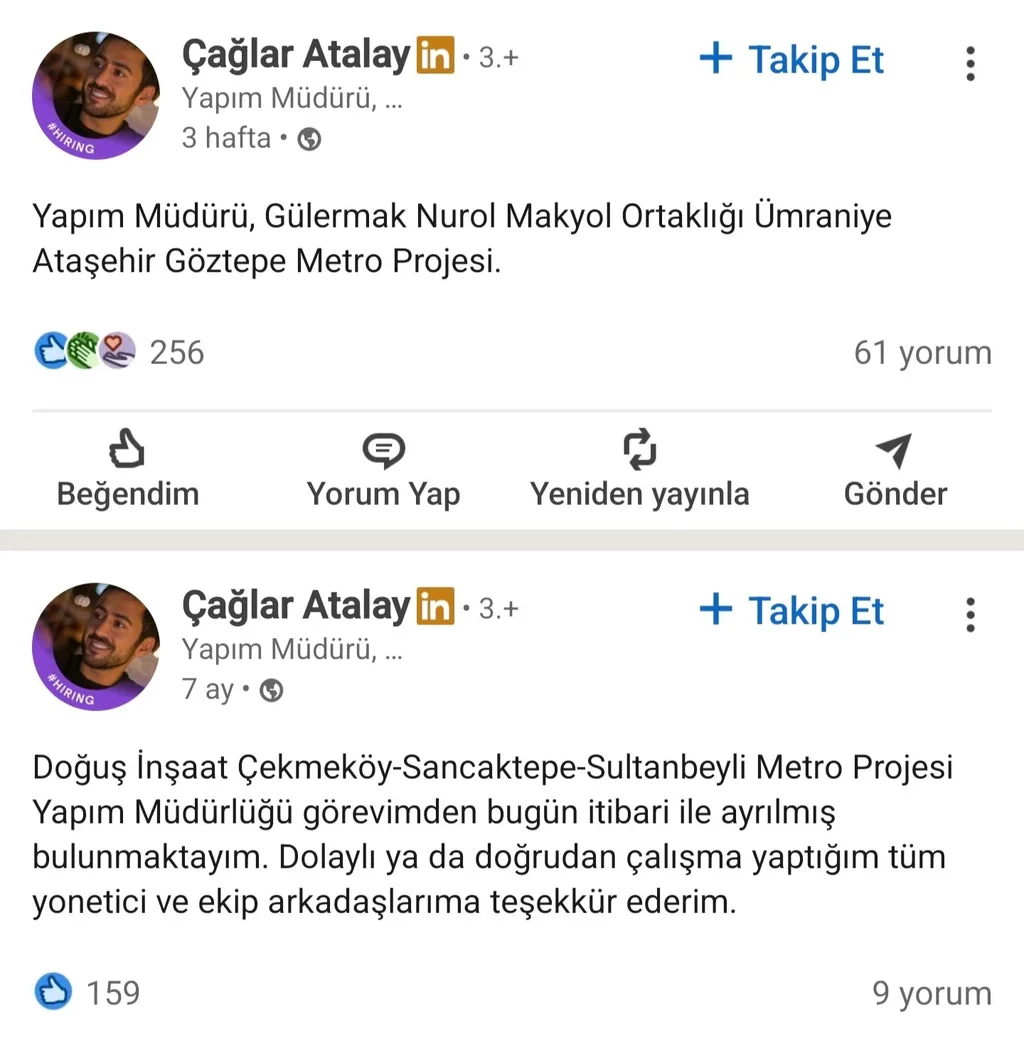Open Çağlar Atalay's profile picture with #HIRING frame
Viewport: 1024px width, 1039px height.
(95, 95)
